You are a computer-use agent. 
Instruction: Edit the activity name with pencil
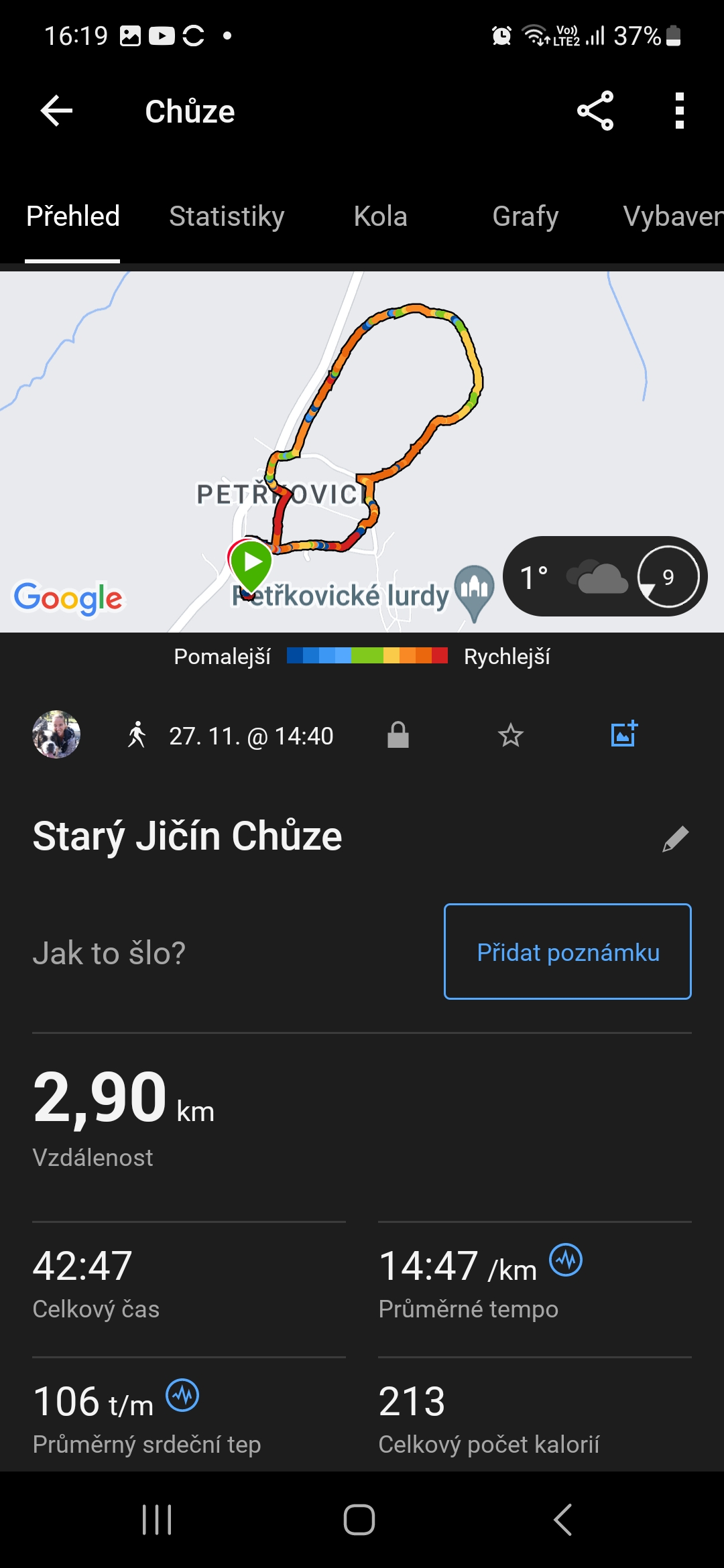[x=676, y=838]
